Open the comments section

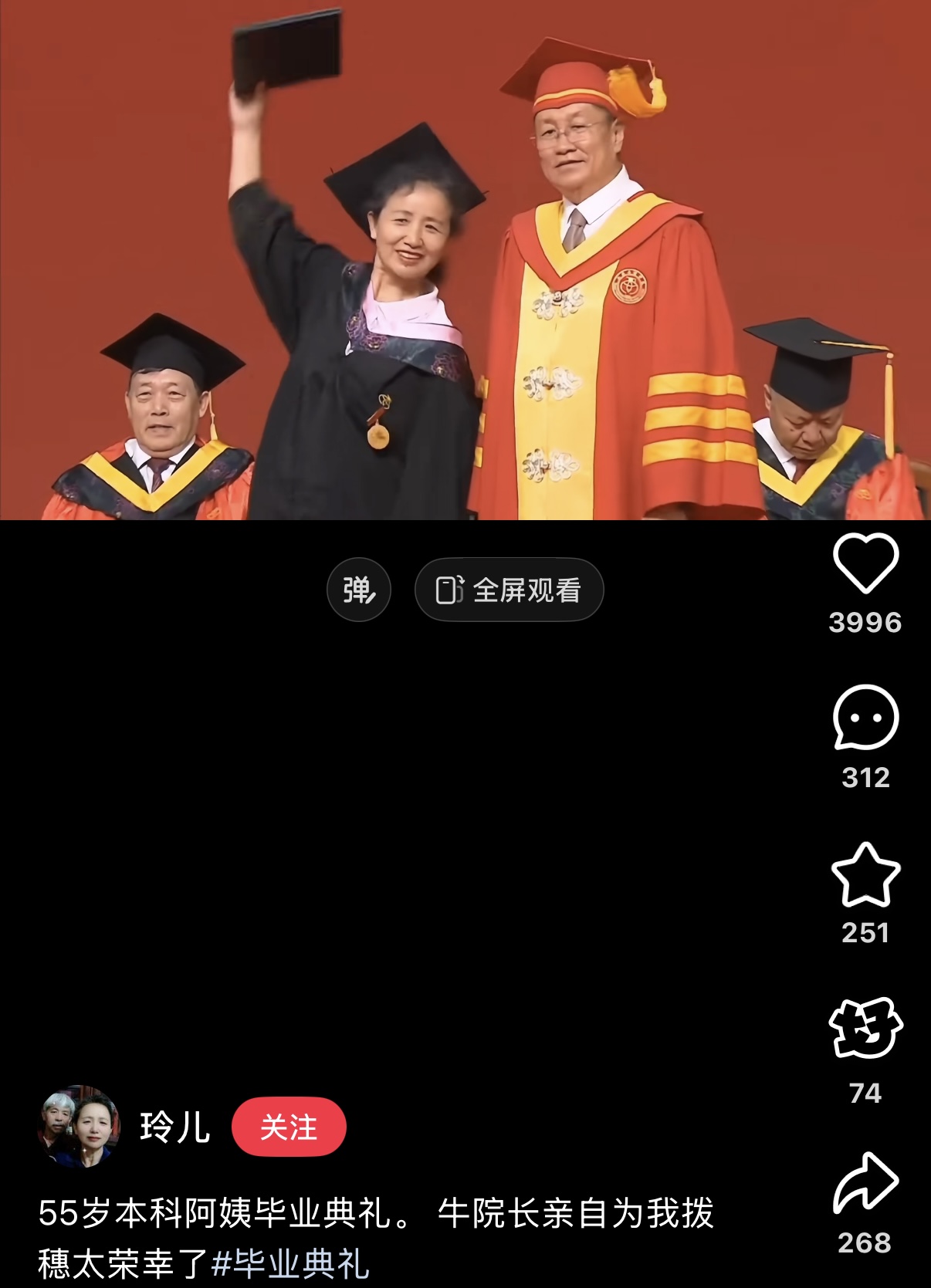[865, 718]
